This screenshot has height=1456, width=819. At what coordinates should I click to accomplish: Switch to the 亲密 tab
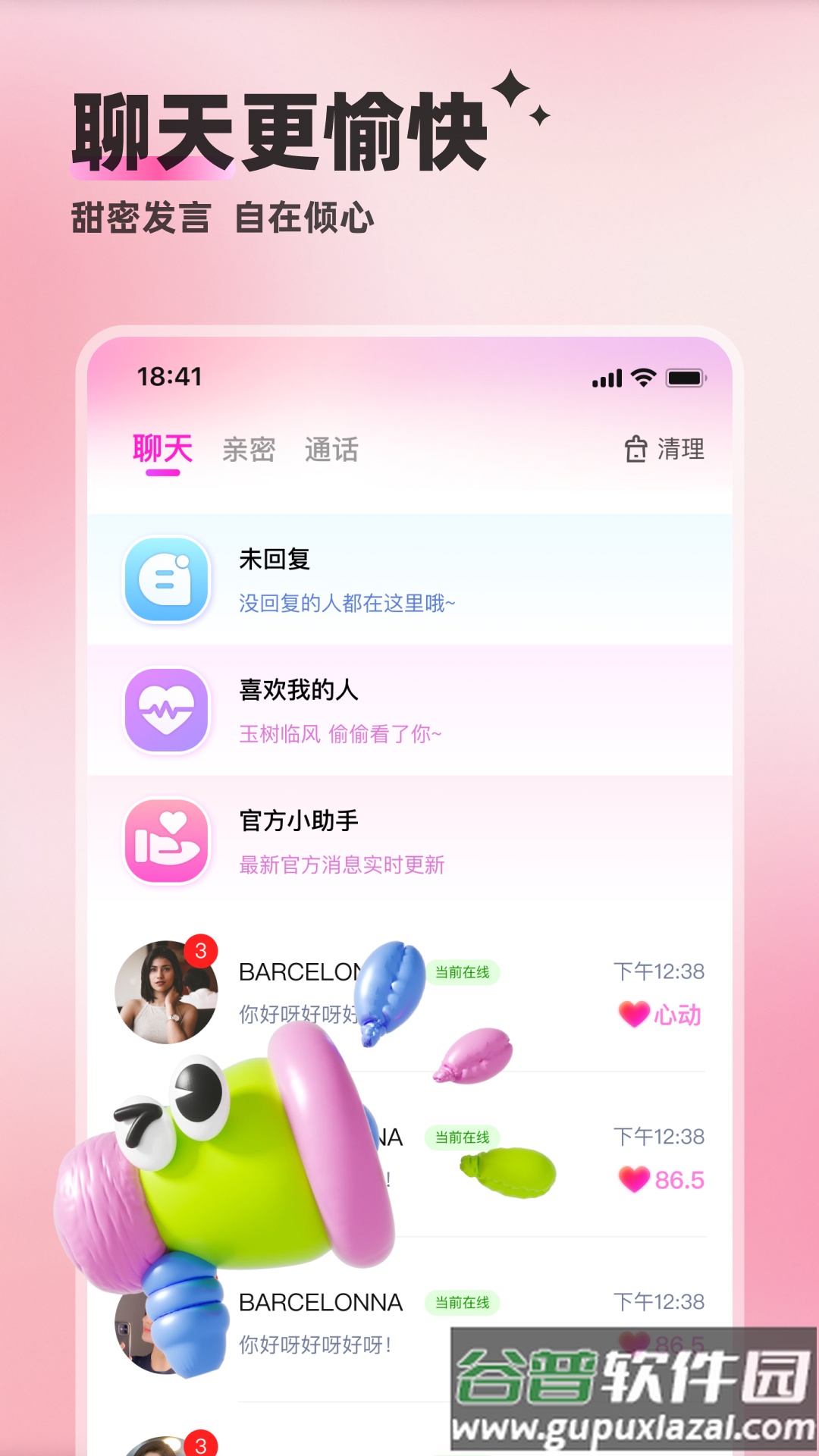(249, 448)
